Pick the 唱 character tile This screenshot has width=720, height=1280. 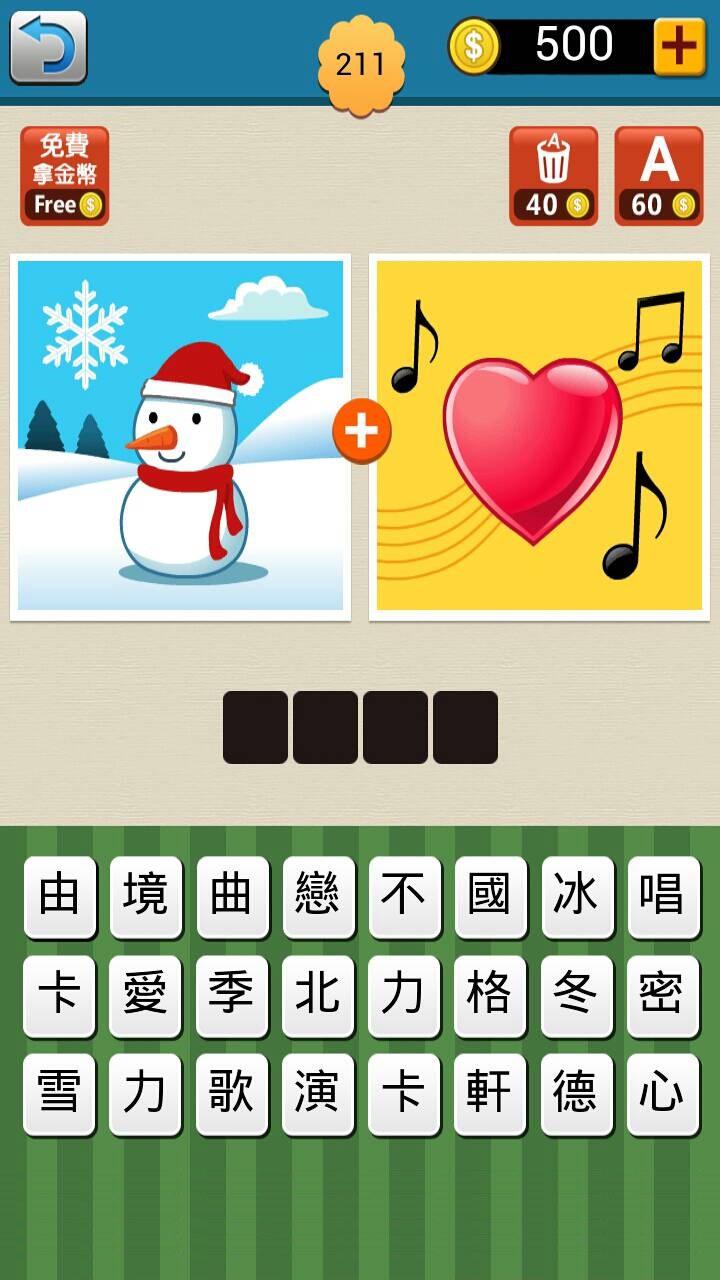[x=662, y=896]
